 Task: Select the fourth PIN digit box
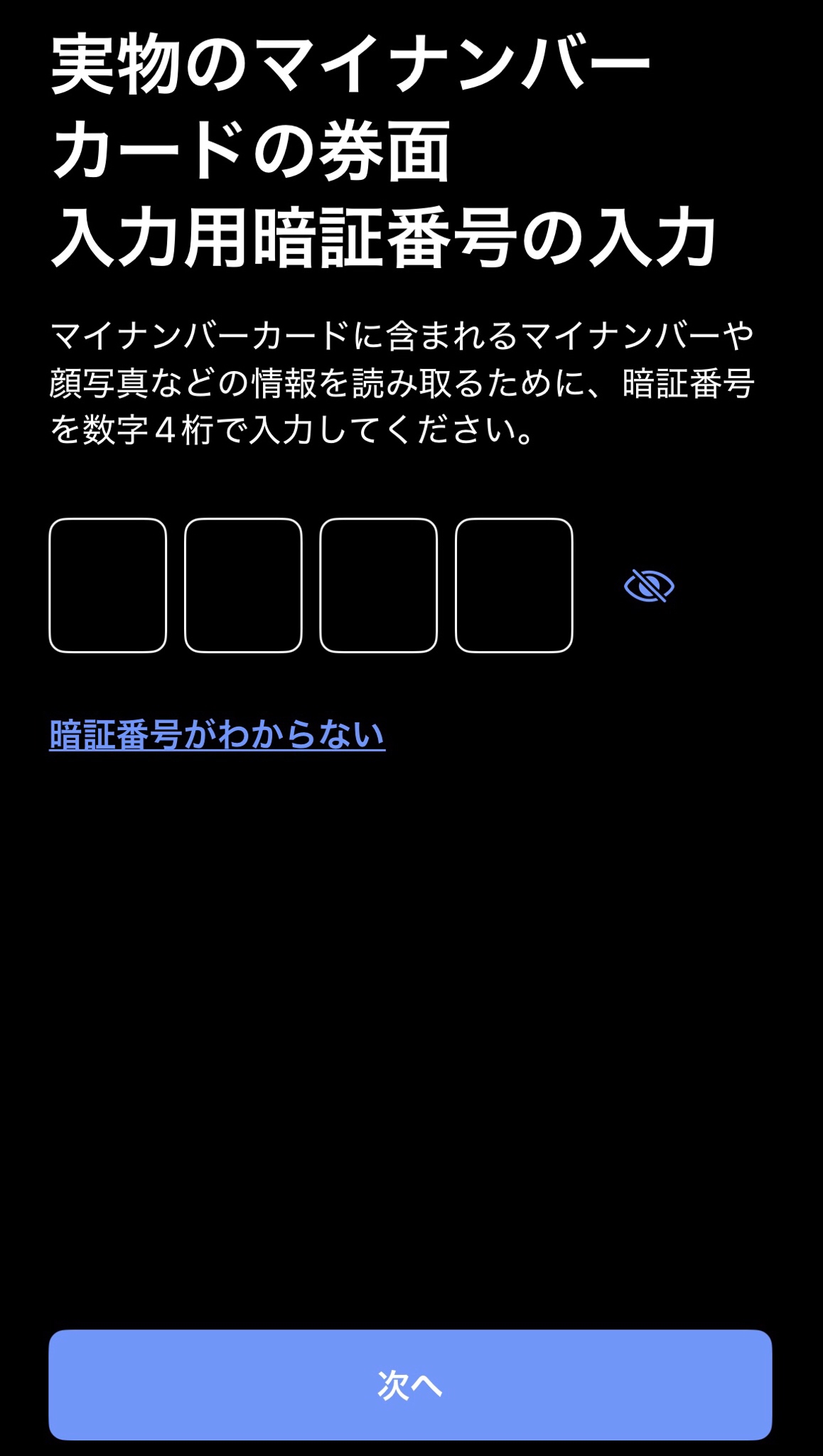click(x=514, y=585)
